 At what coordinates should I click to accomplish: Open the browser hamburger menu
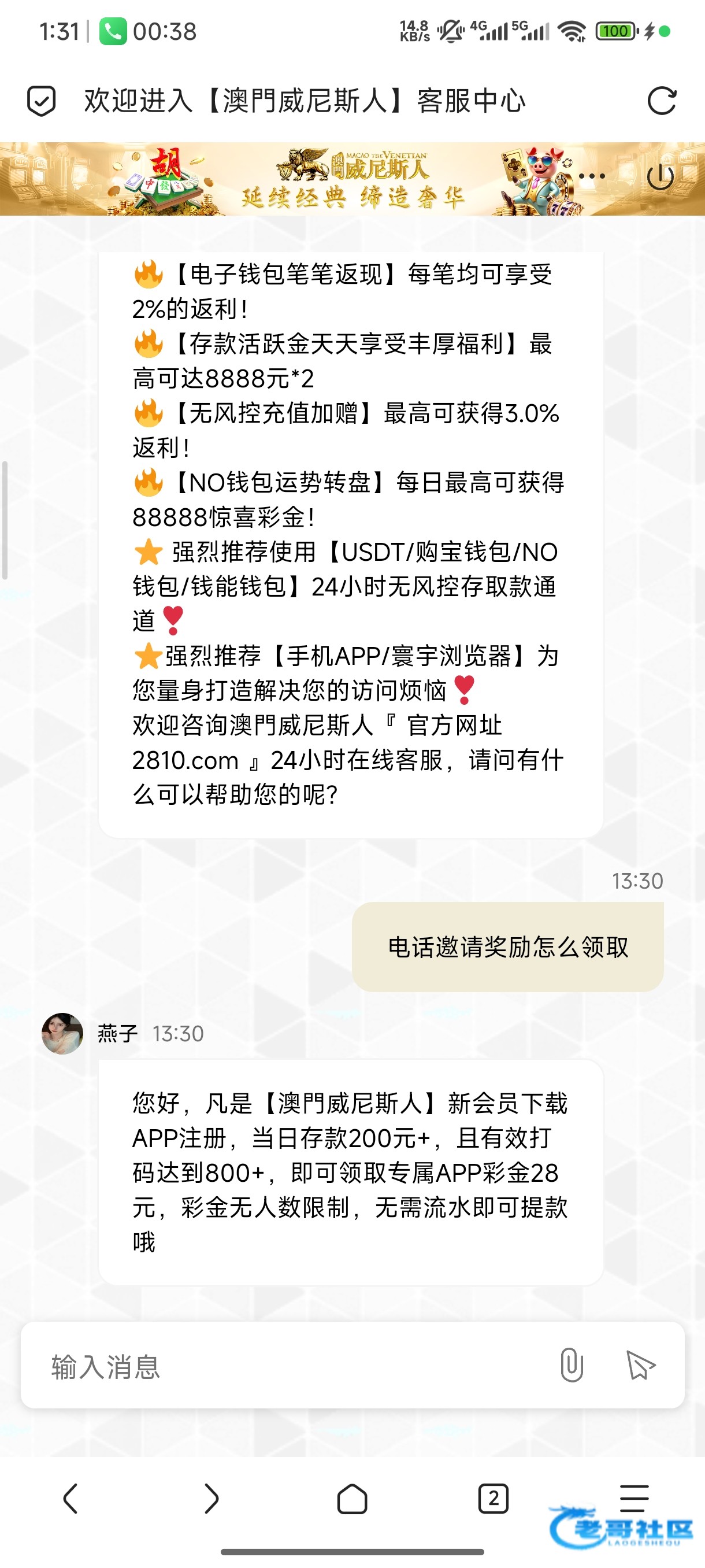tap(634, 1498)
